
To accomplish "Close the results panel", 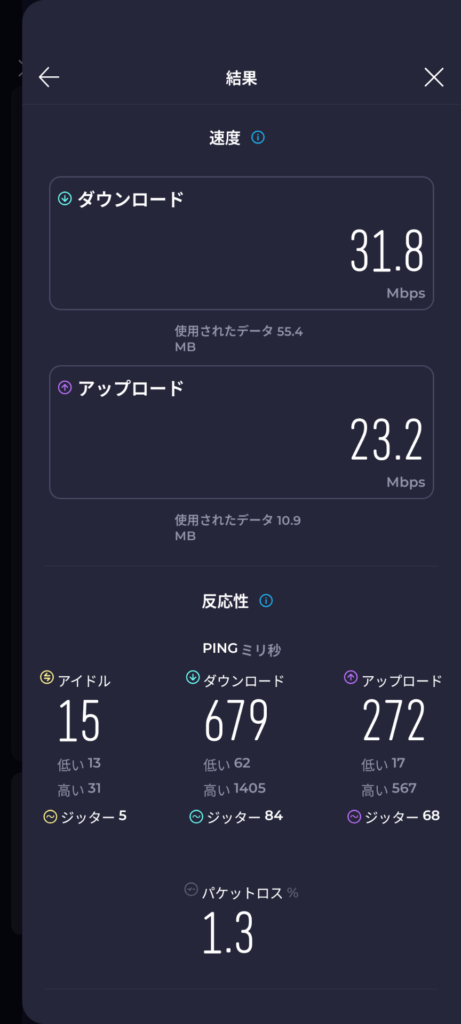I will coord(434,78).
